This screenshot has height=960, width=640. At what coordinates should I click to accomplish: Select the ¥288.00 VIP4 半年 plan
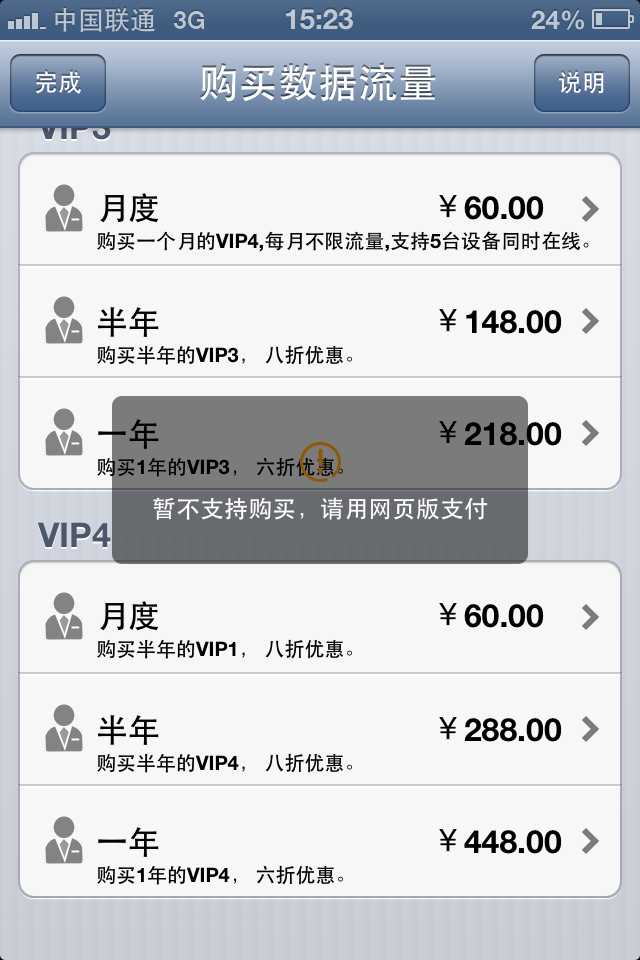(320, 729)
